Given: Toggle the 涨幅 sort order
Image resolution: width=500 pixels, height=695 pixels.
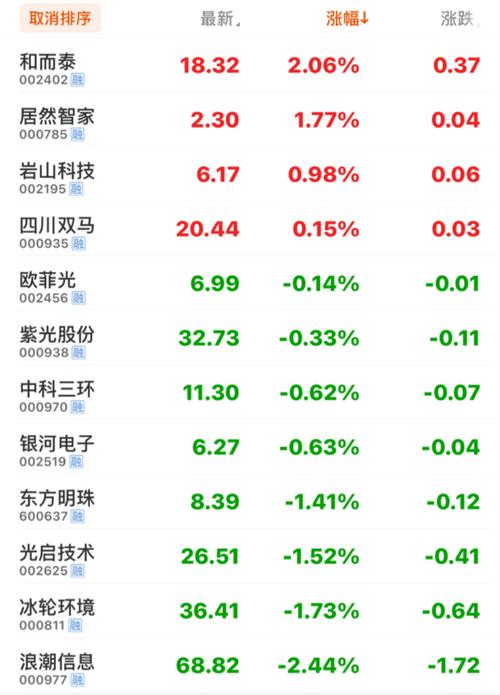Looking at the screenshot, I should coord(347,19).
